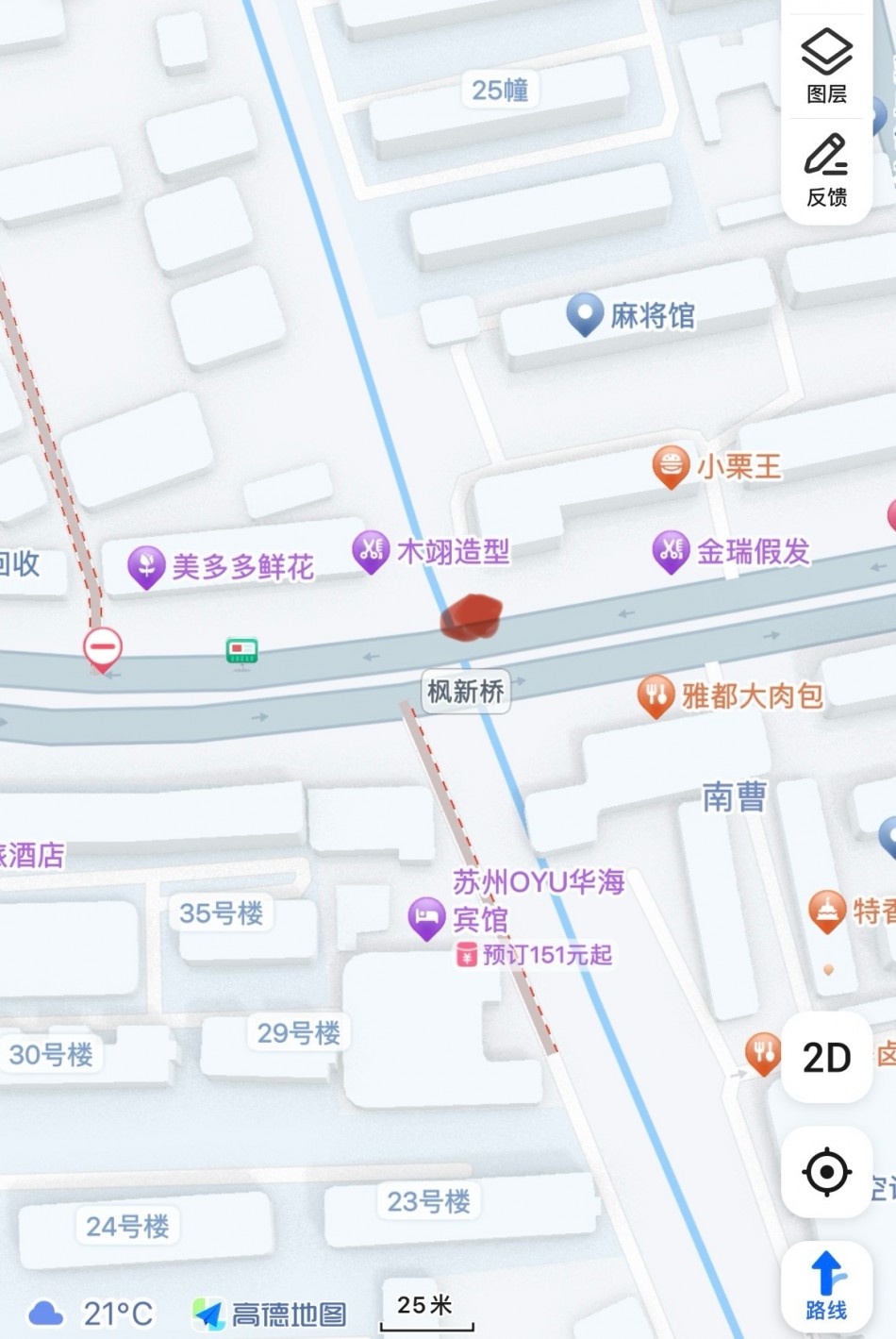Select the 麻将馆 map marker
The width and height of the screenshot is (896, 1339).
click(x=585, y=313)
